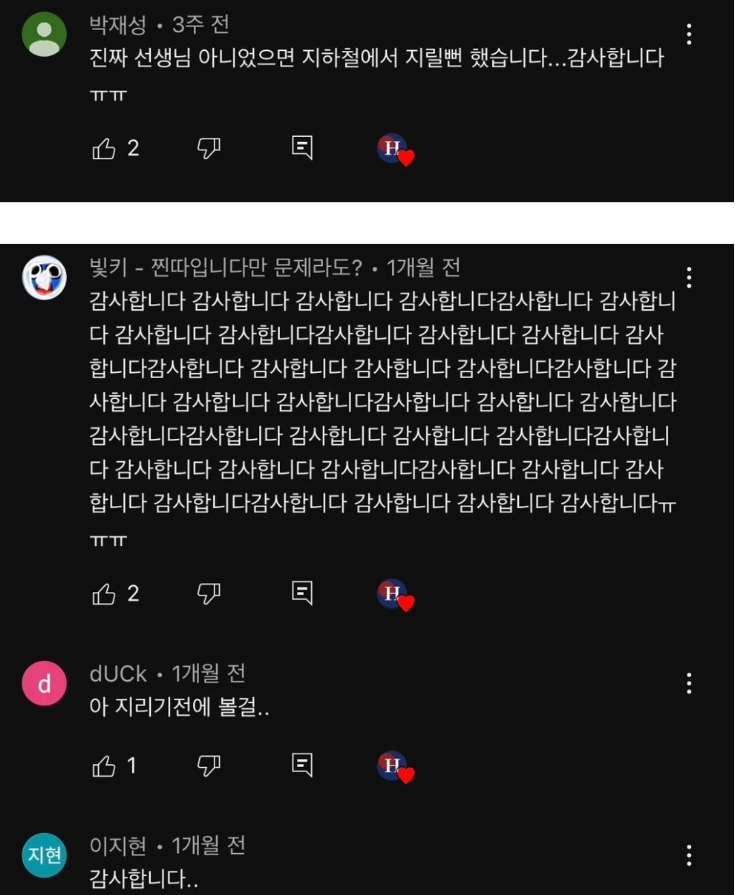Image resolution: width=735 pixels, height=895 pixels.
Task: Open more options for dUCk's comment
Action: click(689, 684)
